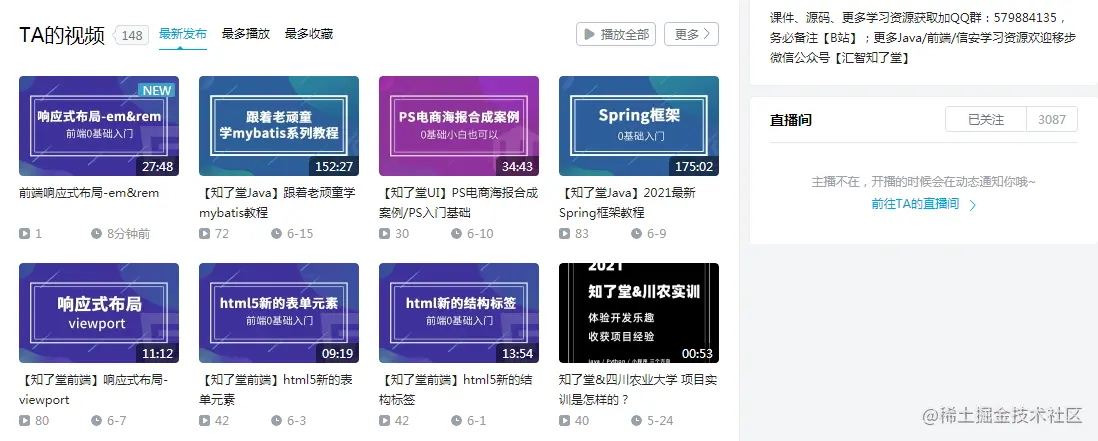Tap the 已关注 button in 直播间

(986, 119)
